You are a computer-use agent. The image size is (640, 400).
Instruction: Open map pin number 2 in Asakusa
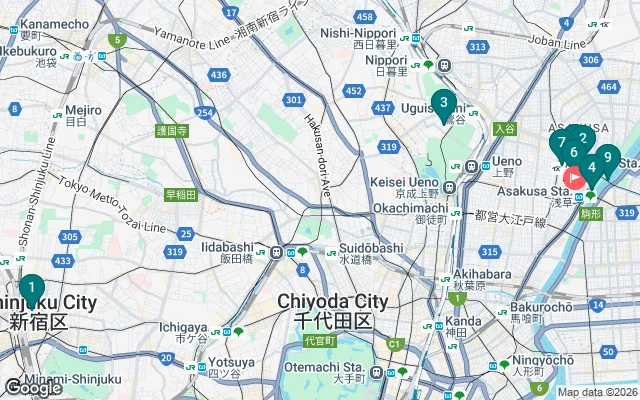click(583, 137)
